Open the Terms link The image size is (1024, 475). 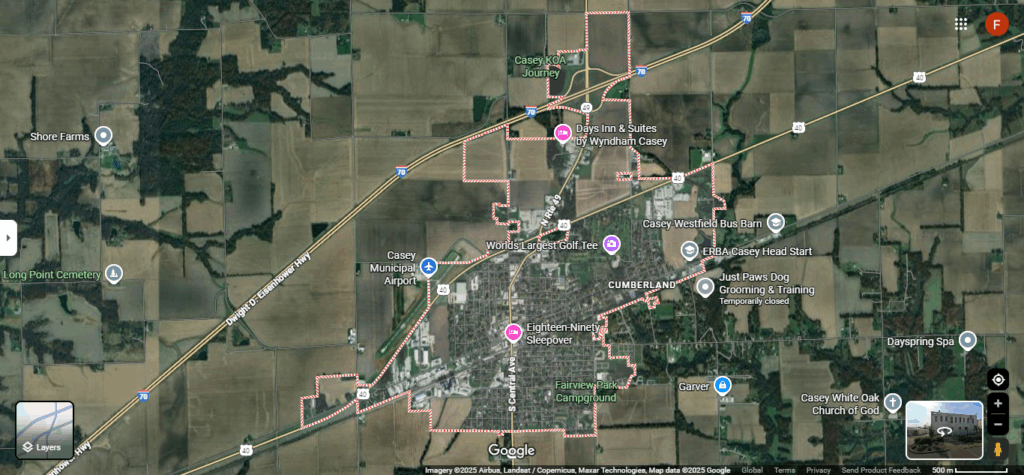click(785, 469)
